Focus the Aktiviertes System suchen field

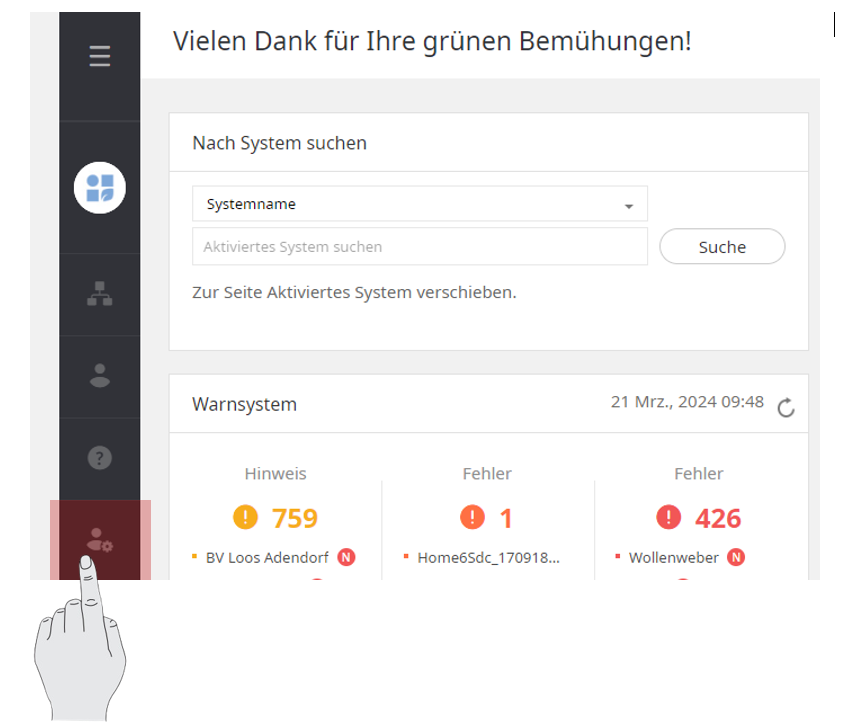coord(419,247)
